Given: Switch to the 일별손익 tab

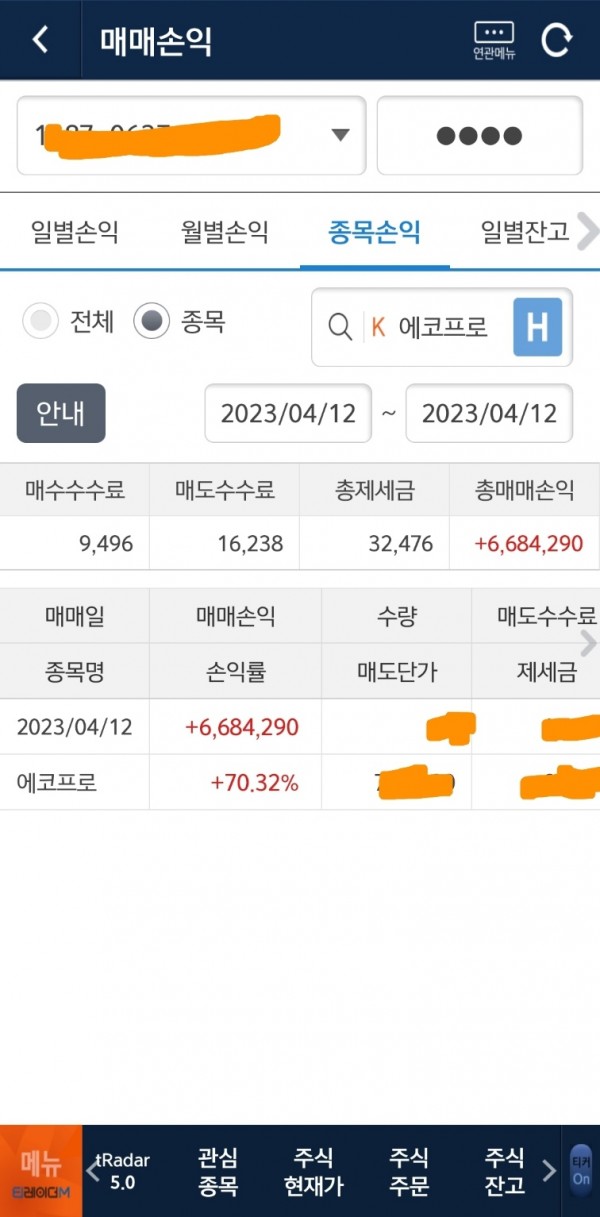Looking at the screenshot, I should click(x=75, y=233).
